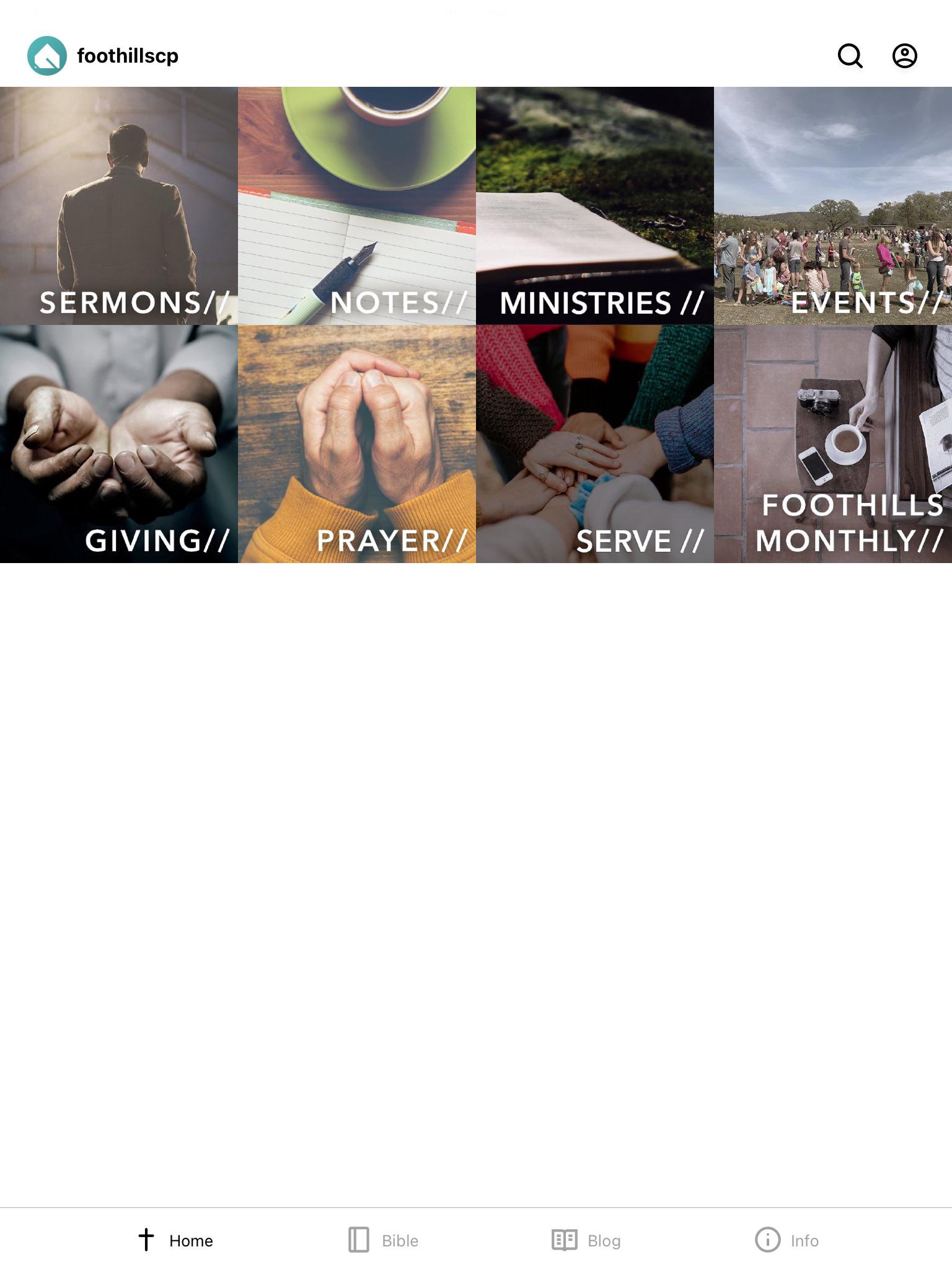The image size is (952, 1270).
Task: Switch to the Info tab
Action: pyautogui.click(x=787, y=1240)
